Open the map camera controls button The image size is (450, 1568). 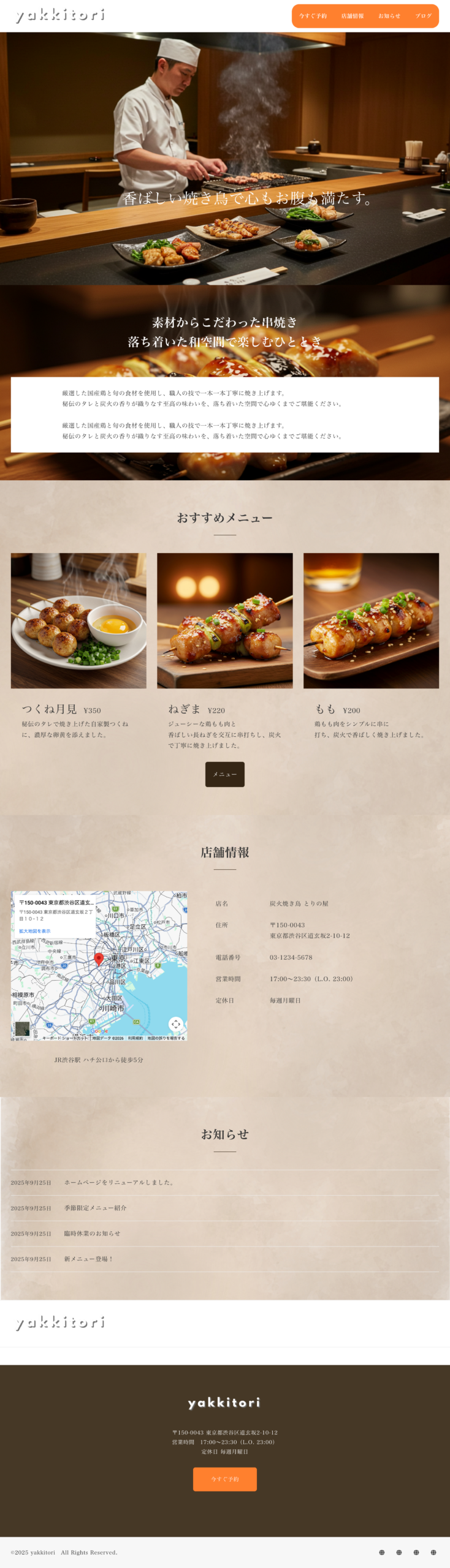click(x=176, y=1023)
